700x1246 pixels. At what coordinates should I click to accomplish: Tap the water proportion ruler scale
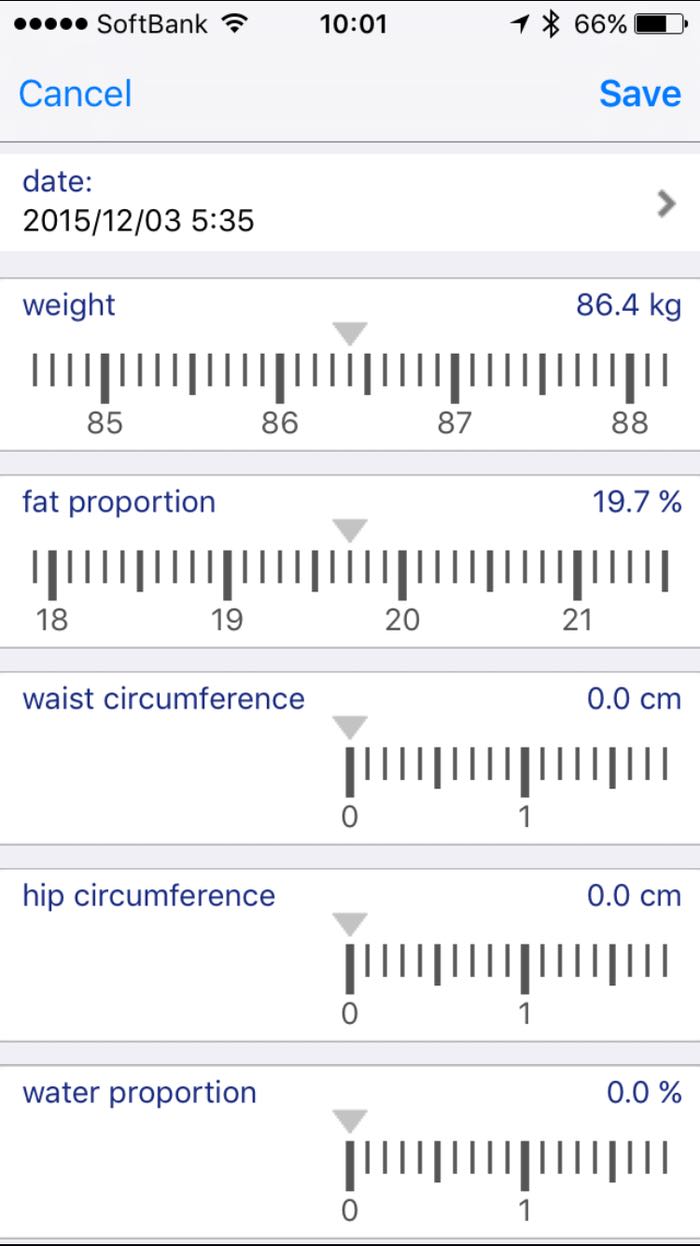tap(506, 1166)
